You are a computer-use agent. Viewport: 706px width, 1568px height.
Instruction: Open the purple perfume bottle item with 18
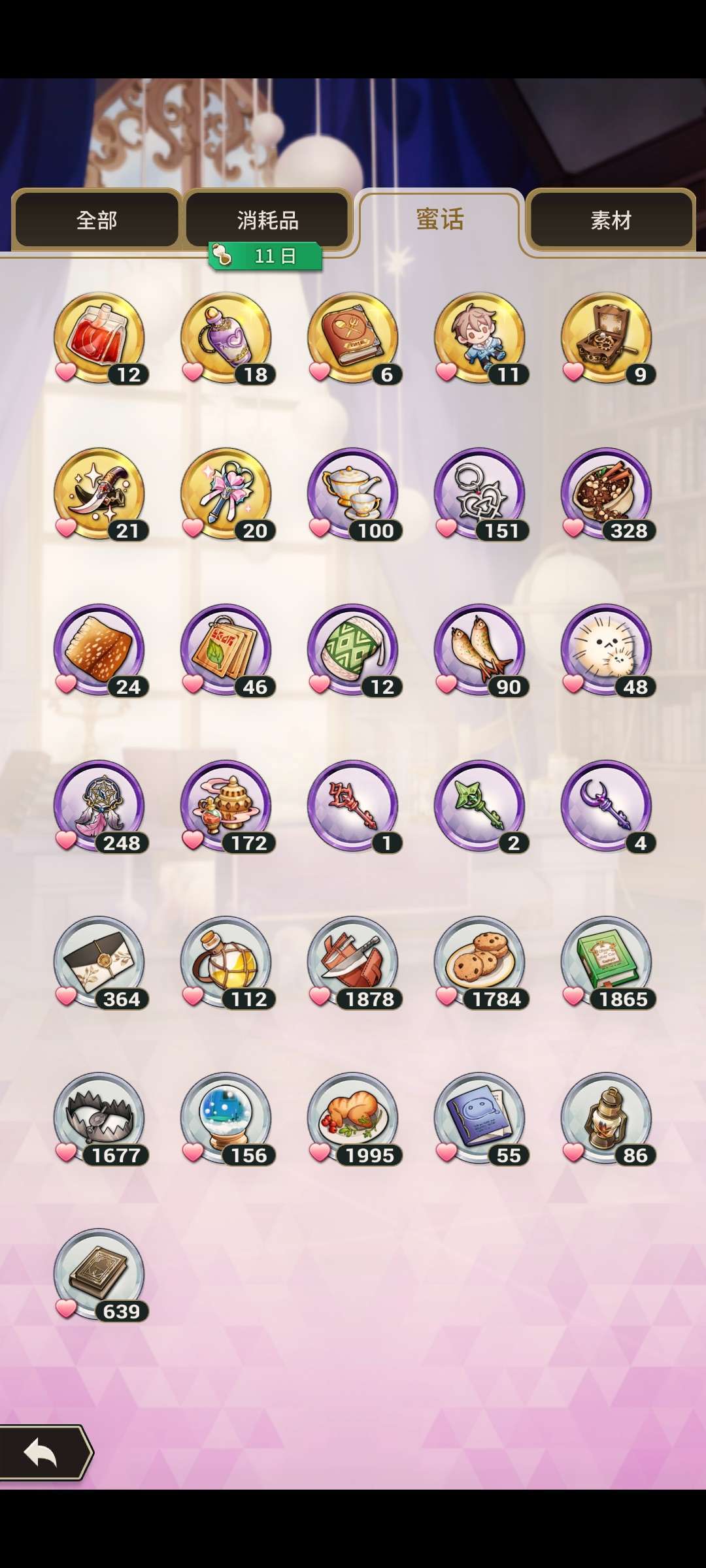[226, 338]
